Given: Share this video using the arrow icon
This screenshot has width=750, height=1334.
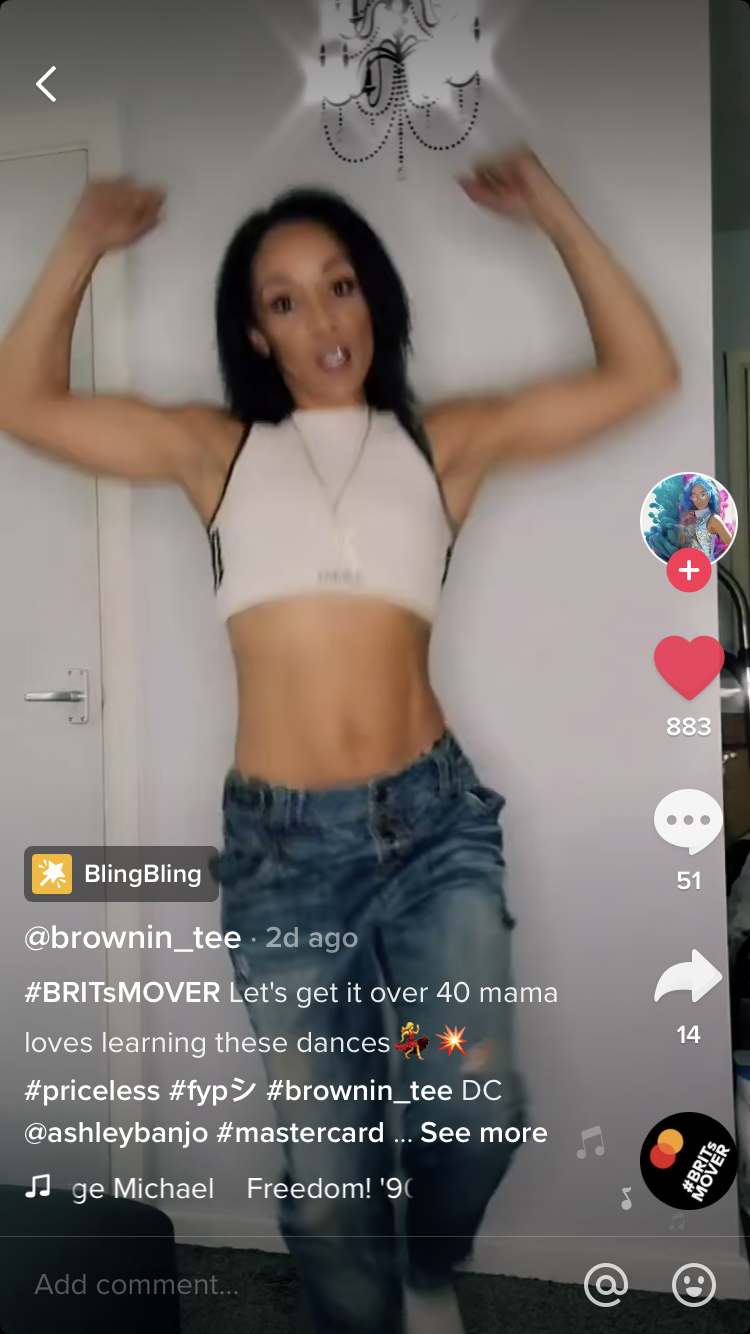Looking at the screenshot, I should (x=688, y=978).
